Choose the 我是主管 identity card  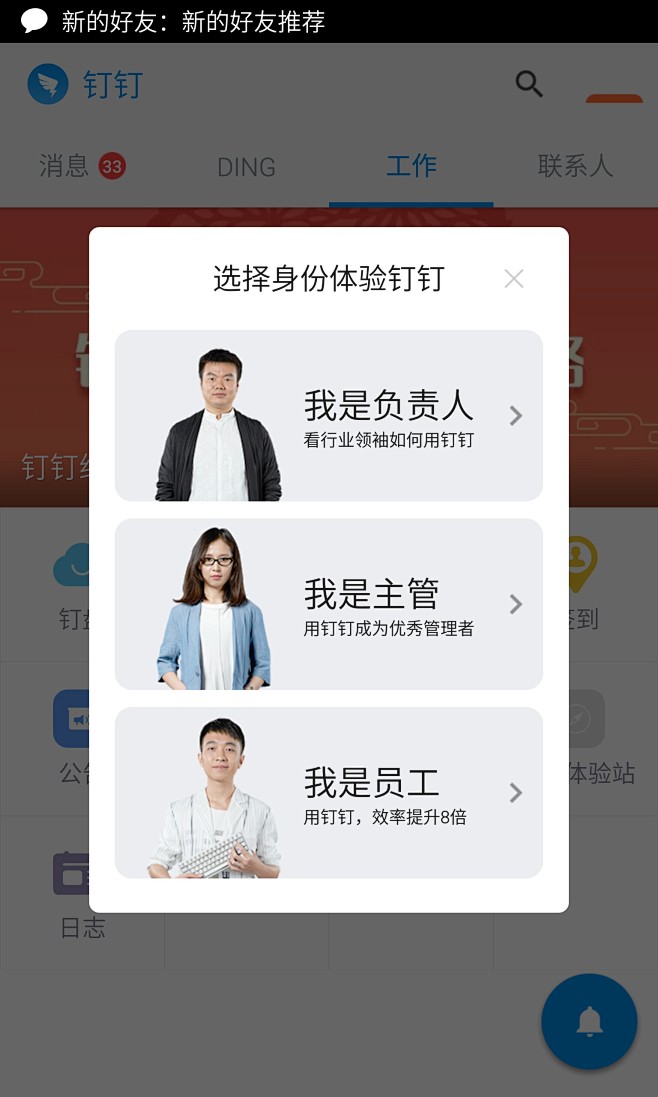[329, 604]
